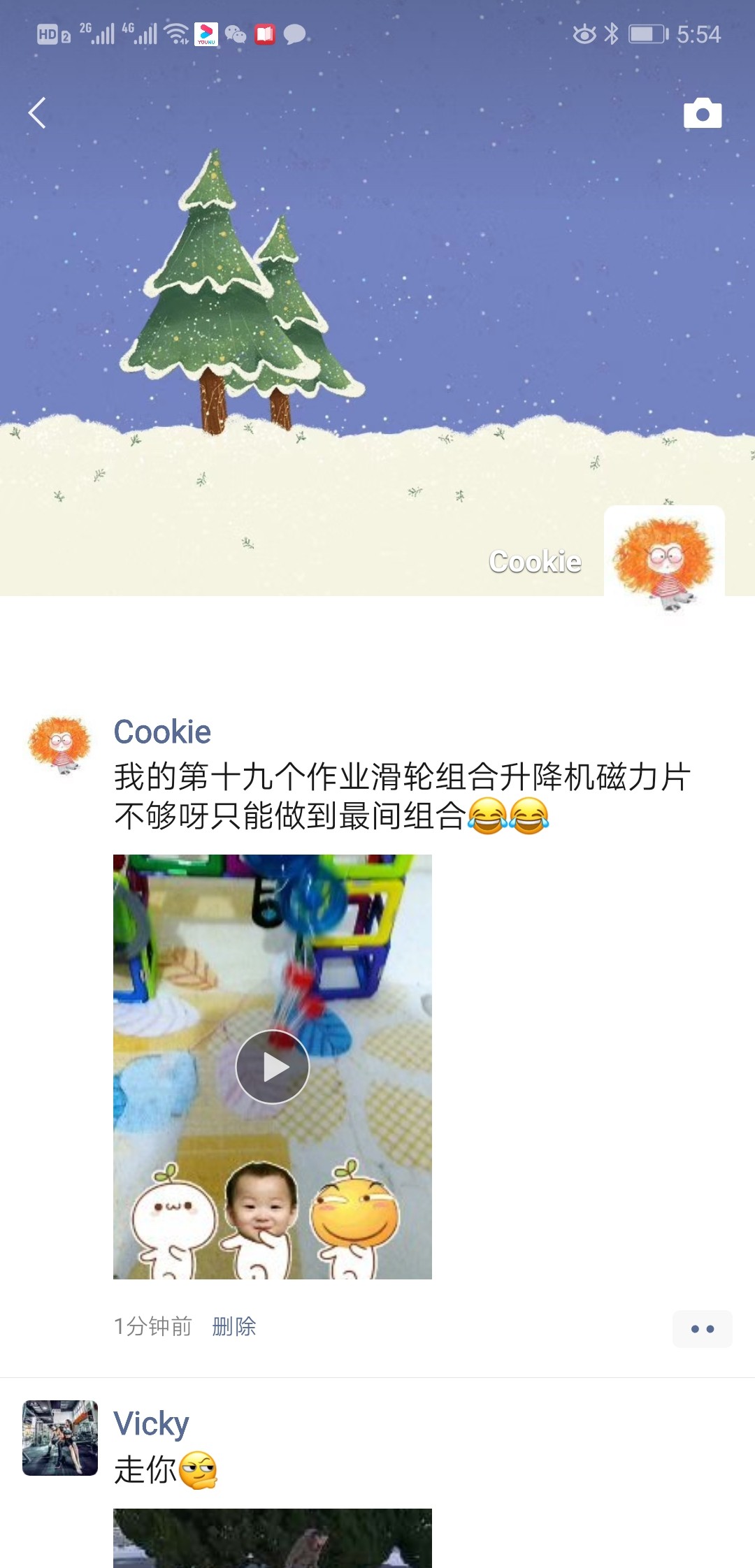Open the image in Vicky's post
Image resolution: width=755 pixels, height=1568 pixels.
coord(273,1537)
